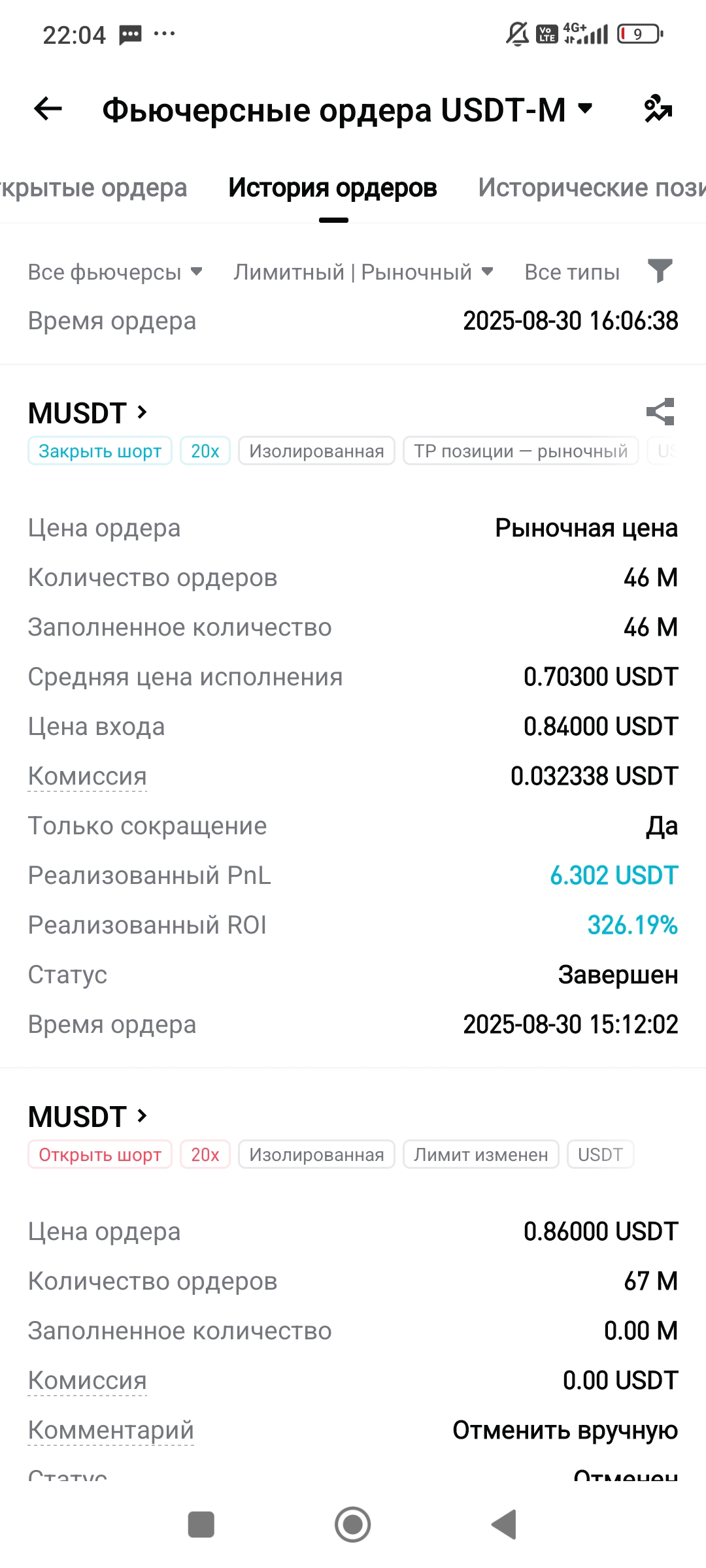Share the Закрыть шорт MUSDT order
706x1568 pixels.
(x=660, y=412)
